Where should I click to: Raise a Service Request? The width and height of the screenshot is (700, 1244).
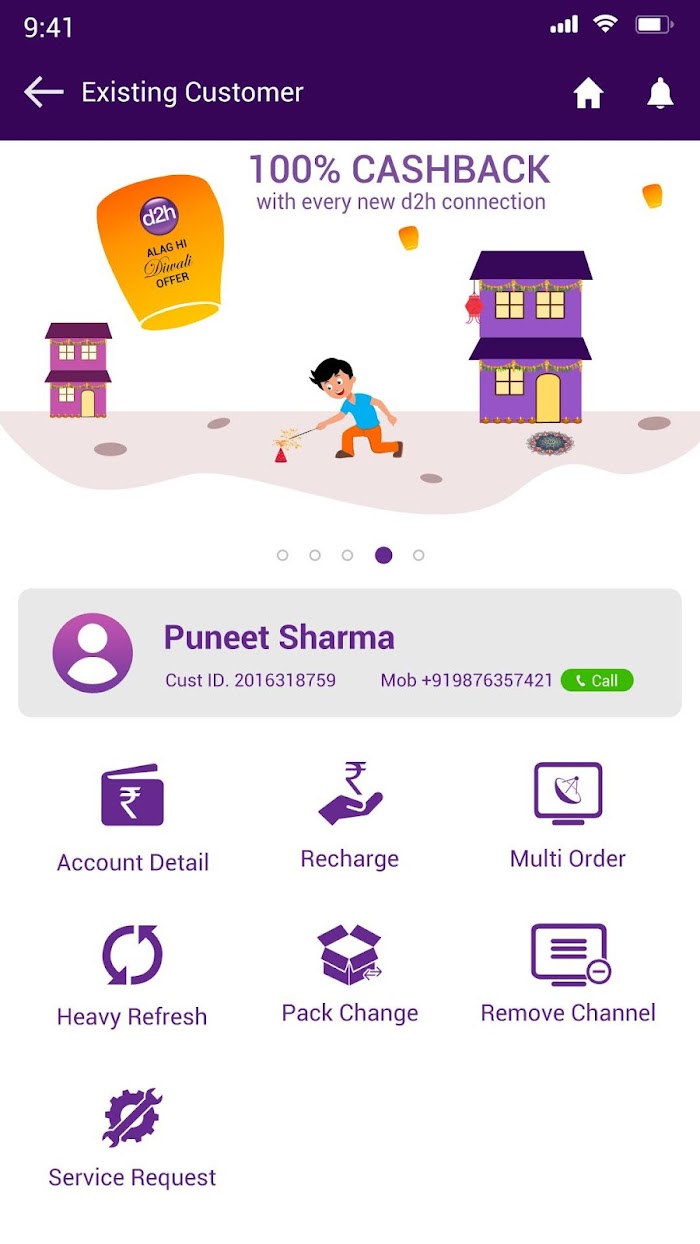tap(132, 1135)
